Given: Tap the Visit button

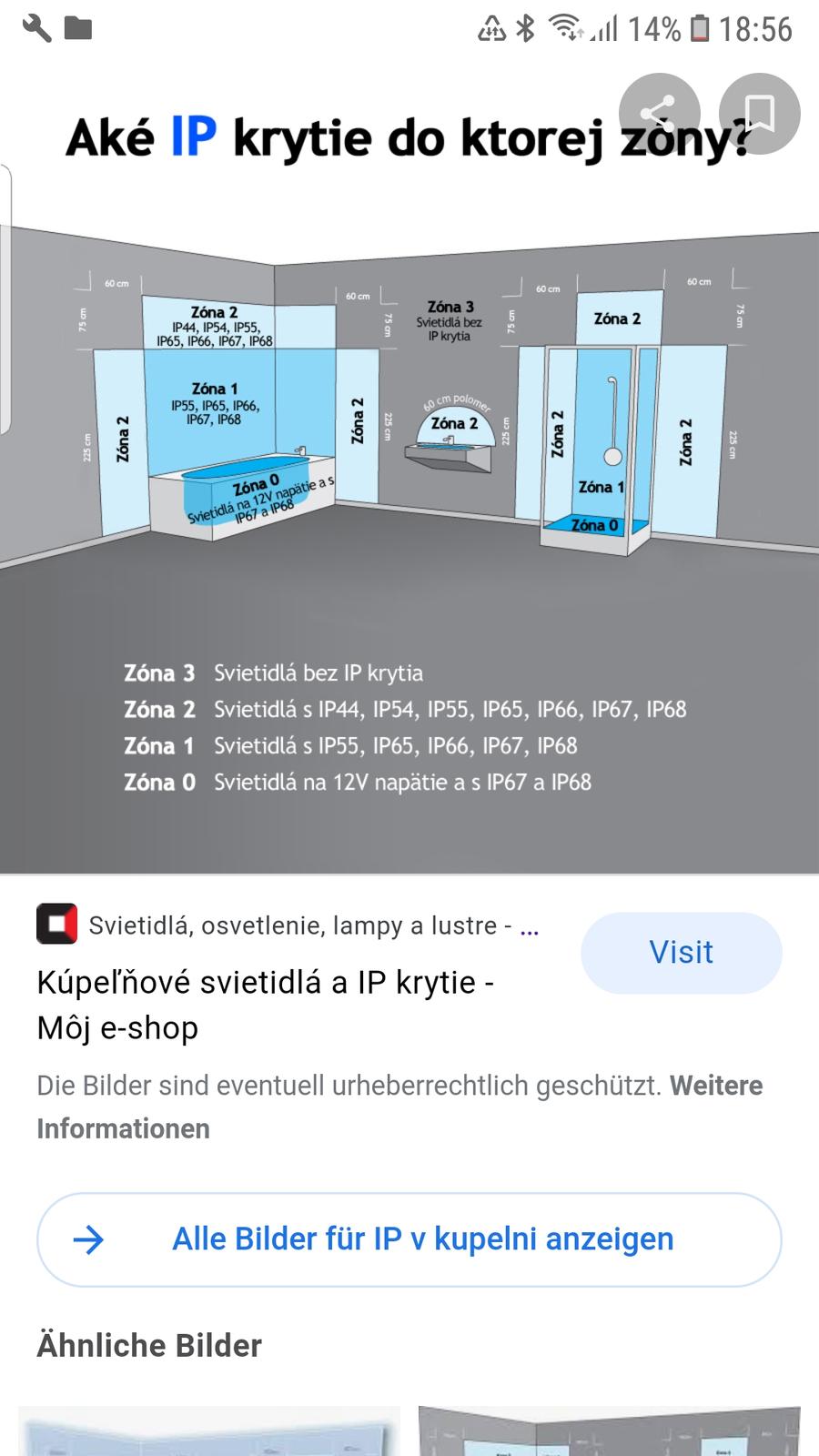Looking at the screenshot, I should click(x=681, y=953).
